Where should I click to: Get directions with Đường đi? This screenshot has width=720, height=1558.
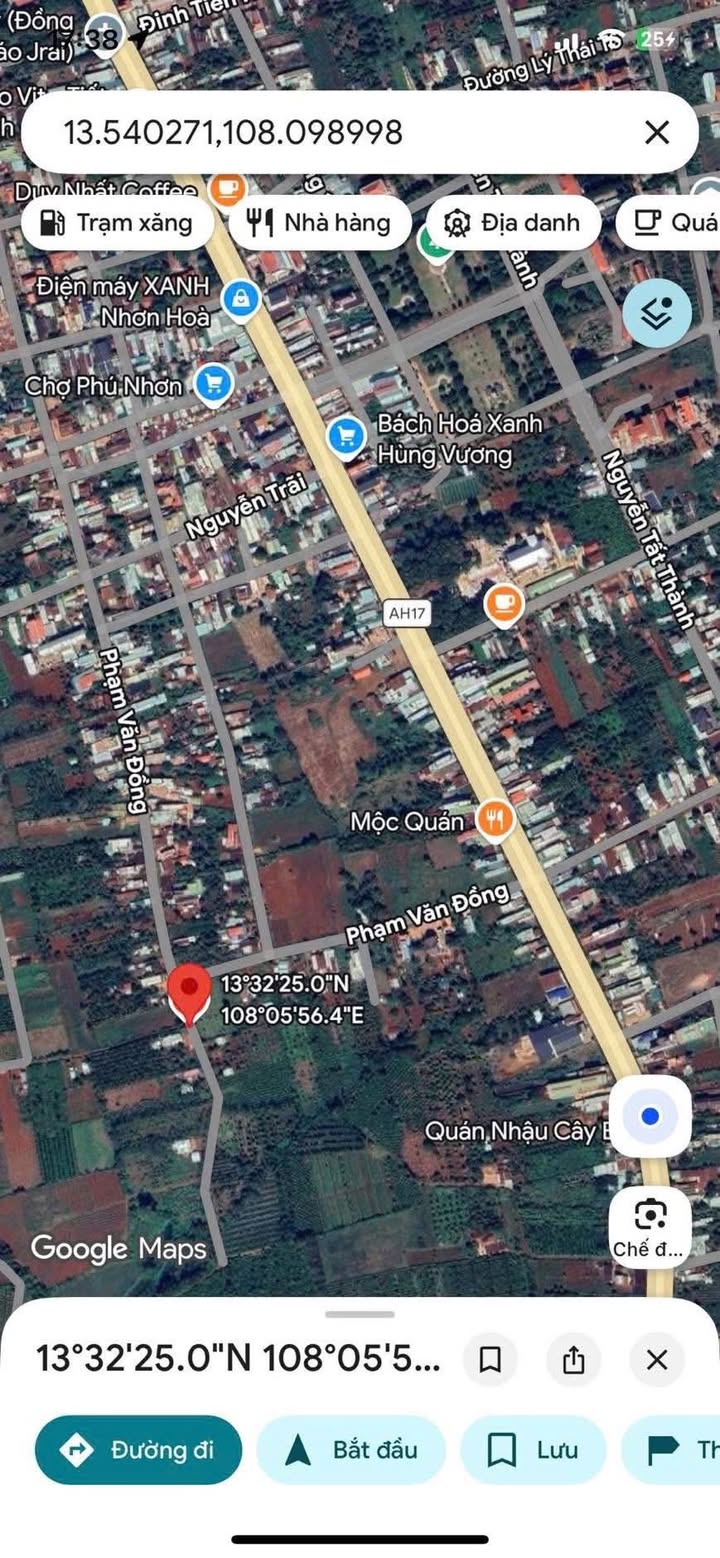tap(138, 1450)
